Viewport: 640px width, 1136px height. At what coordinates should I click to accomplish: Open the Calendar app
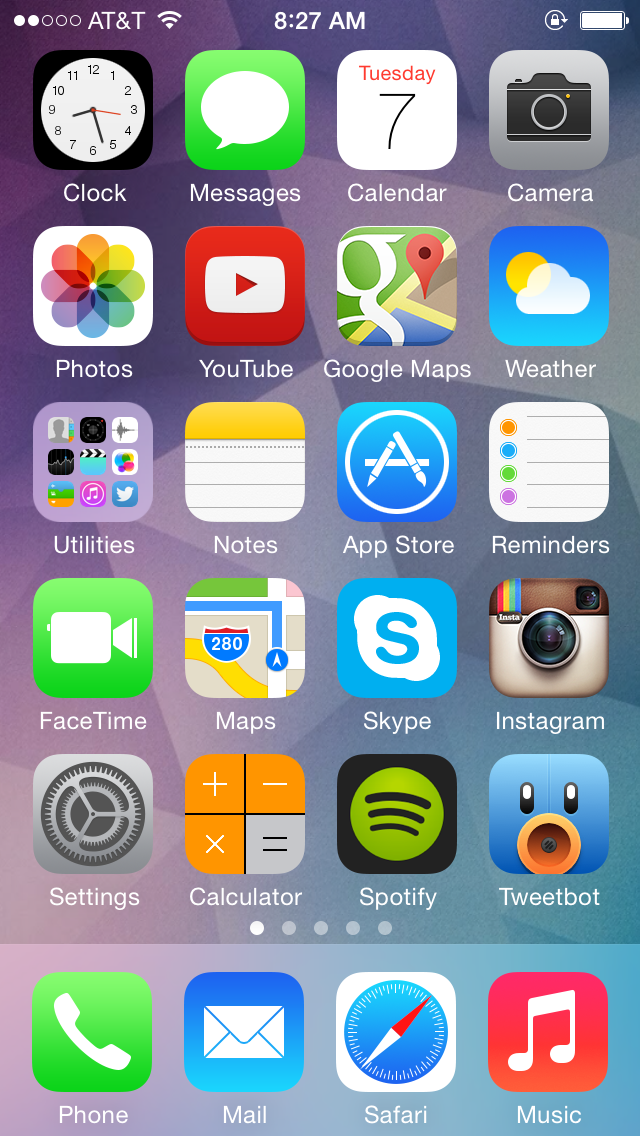[x=397, y=110]
